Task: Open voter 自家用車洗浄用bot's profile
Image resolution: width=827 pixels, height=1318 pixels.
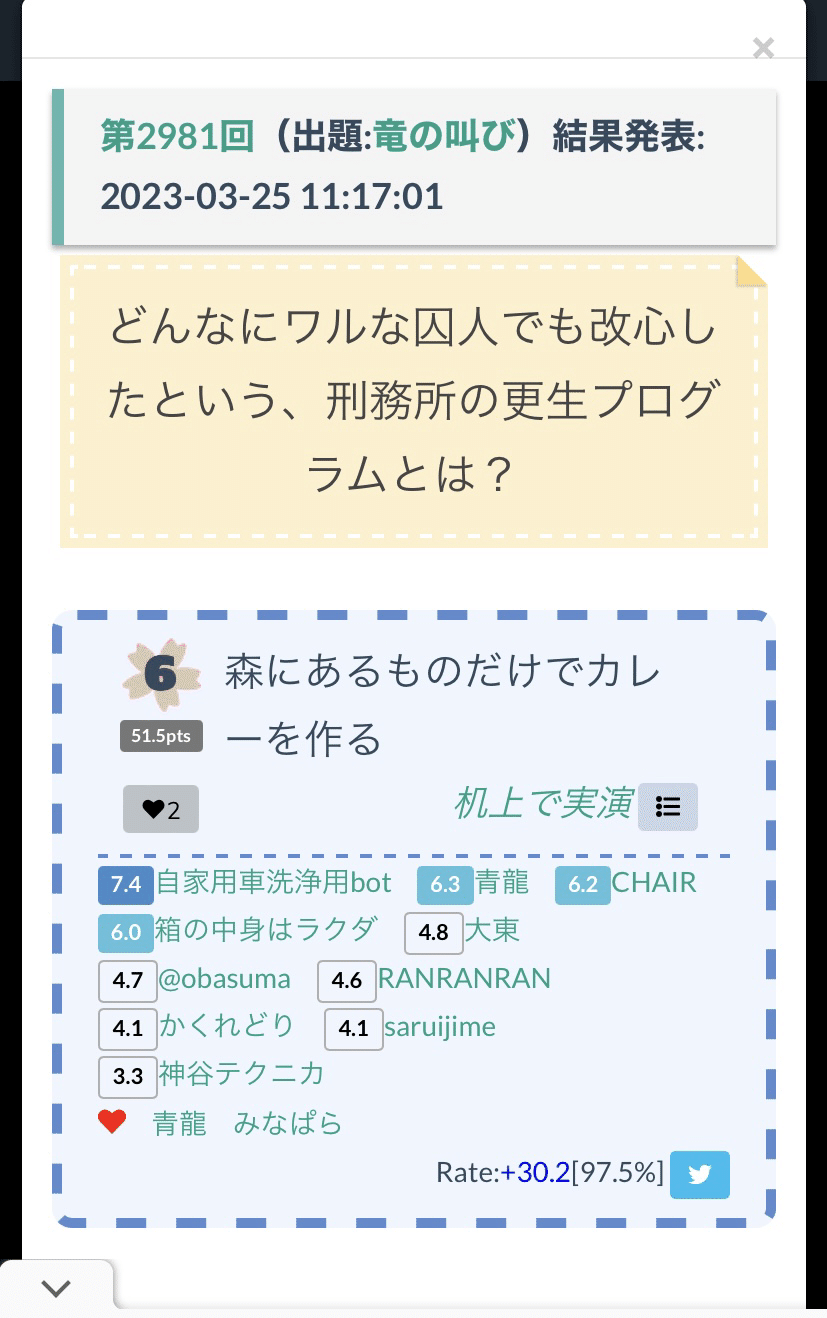Action: point(273,883)
